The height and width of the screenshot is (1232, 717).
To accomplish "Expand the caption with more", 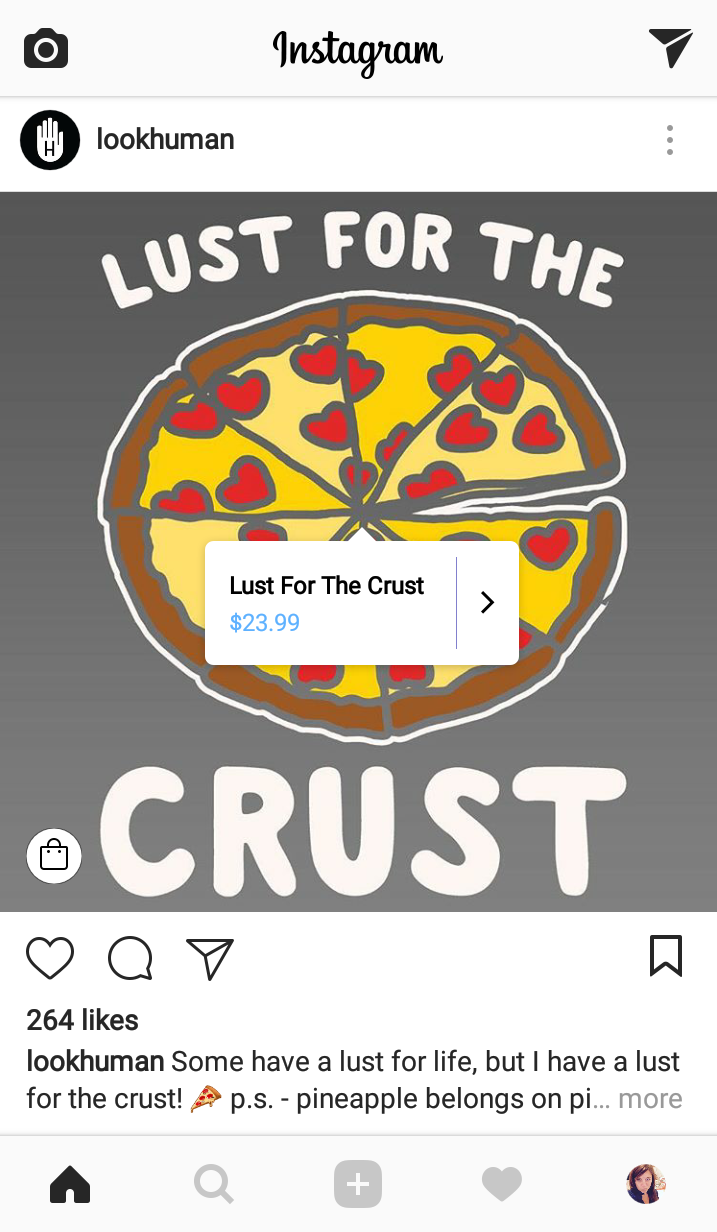I will pyautogui.click(x=650, y=1099).
